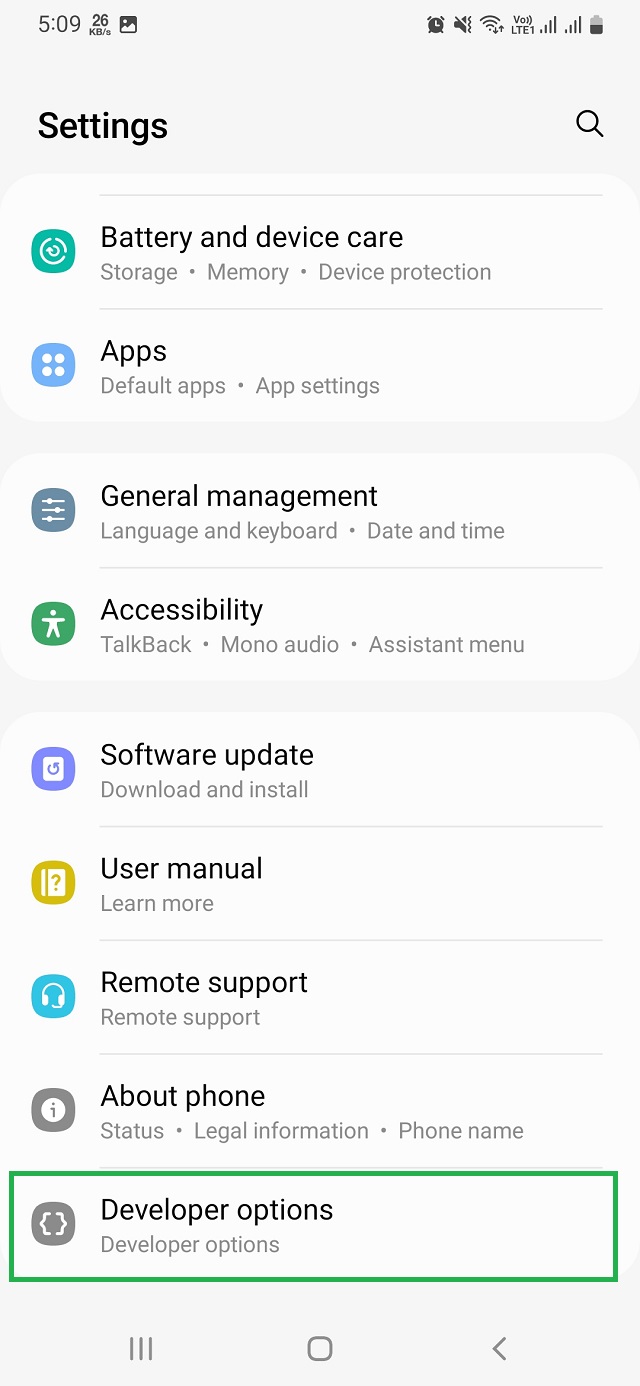Check for Software update
This screenshot has width=640, height=1386.
coord(207,770)
